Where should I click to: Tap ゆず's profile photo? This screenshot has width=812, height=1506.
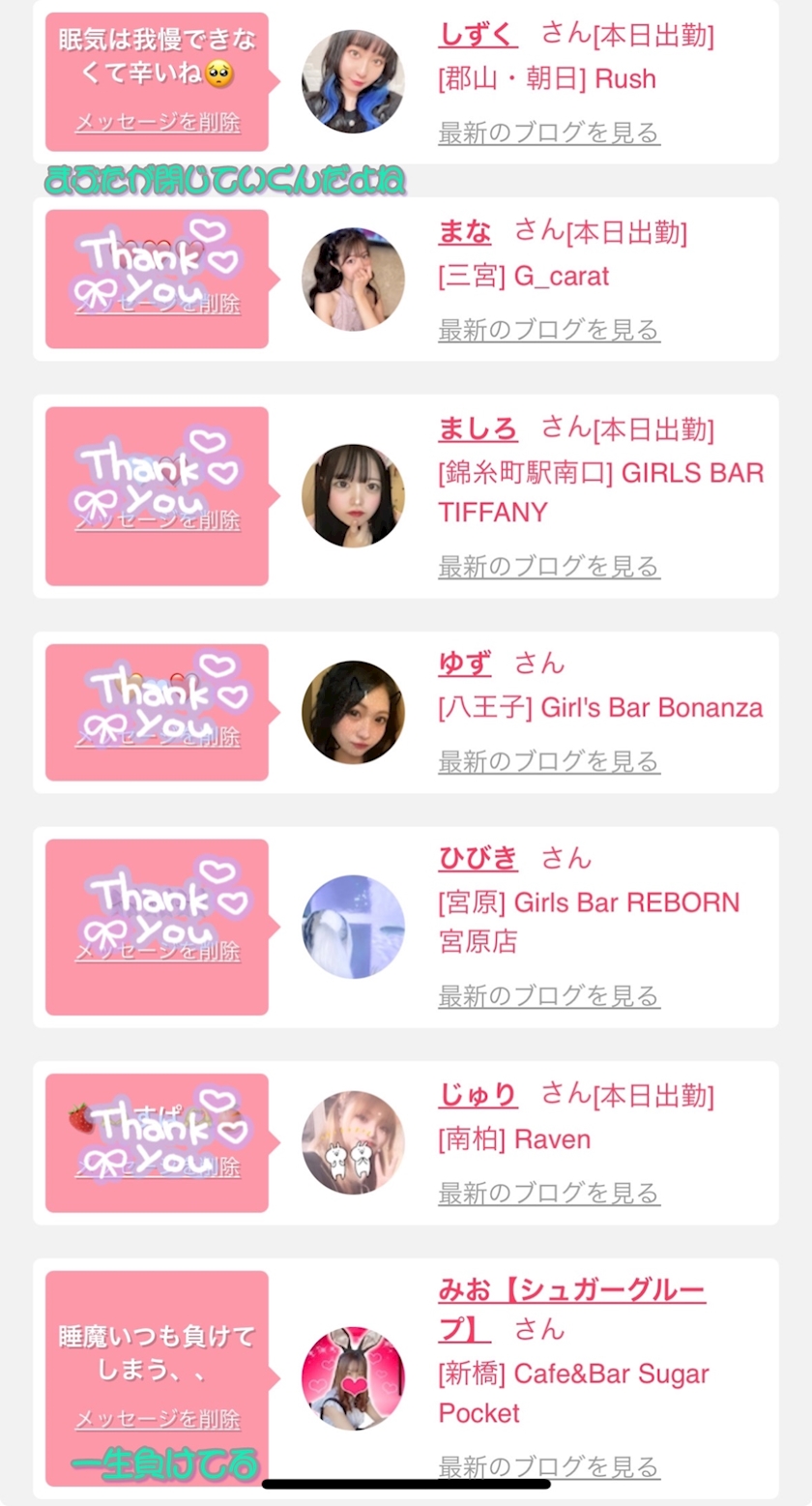point(353,712)
